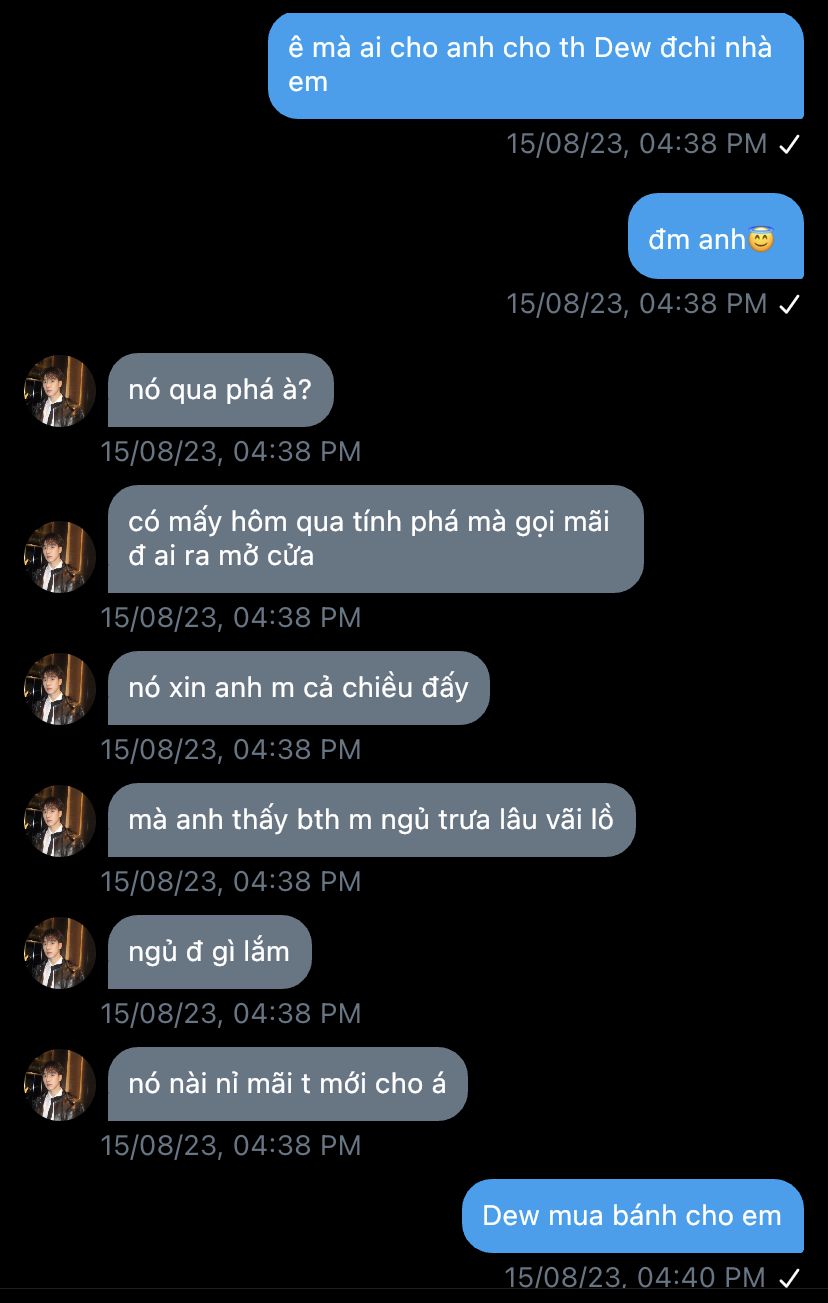Open avatar next to "nó nài nỉ mãi" message

pos(60,1085)
